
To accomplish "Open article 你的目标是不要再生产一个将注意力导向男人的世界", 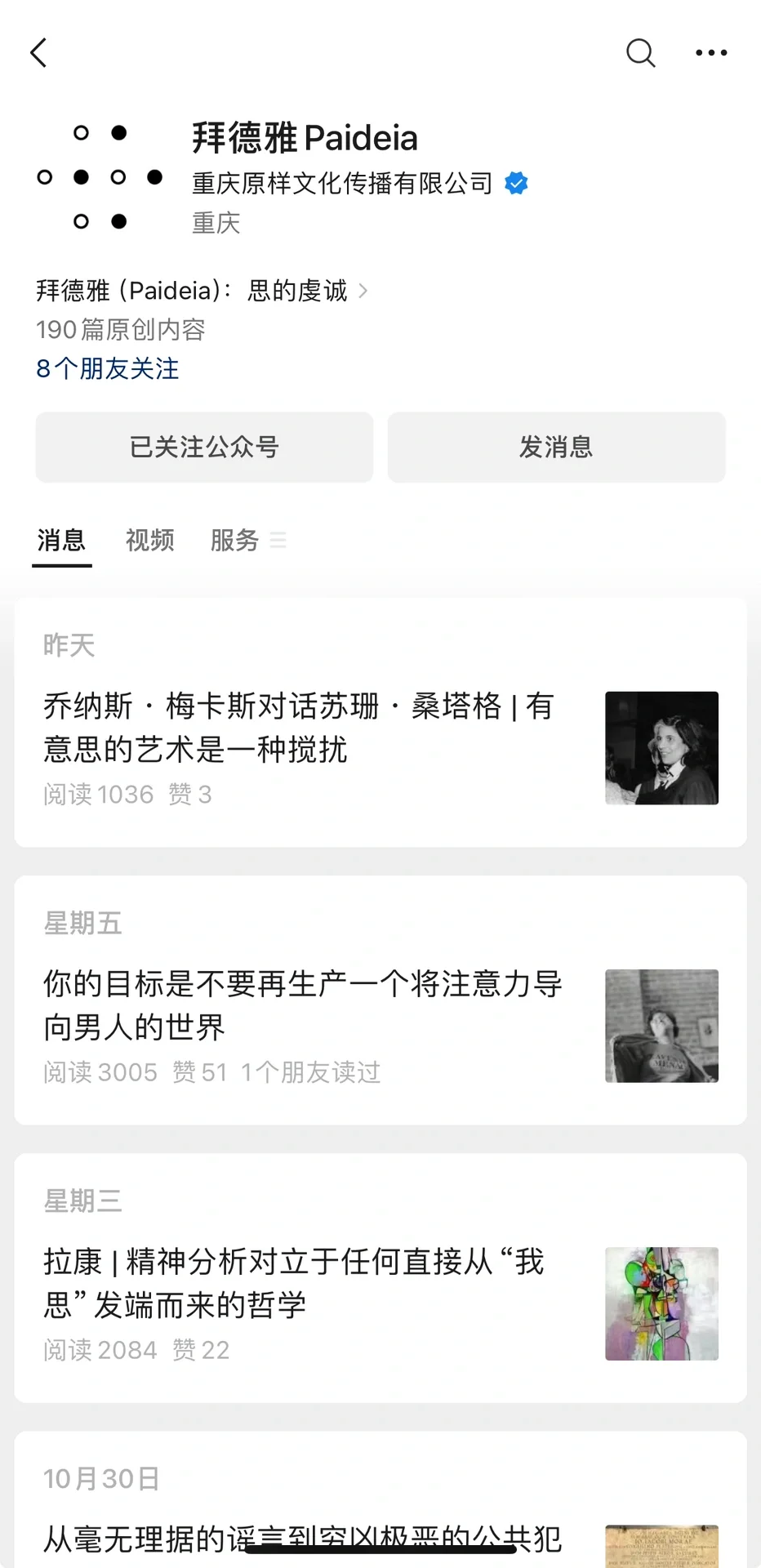I will [380, 1000].
